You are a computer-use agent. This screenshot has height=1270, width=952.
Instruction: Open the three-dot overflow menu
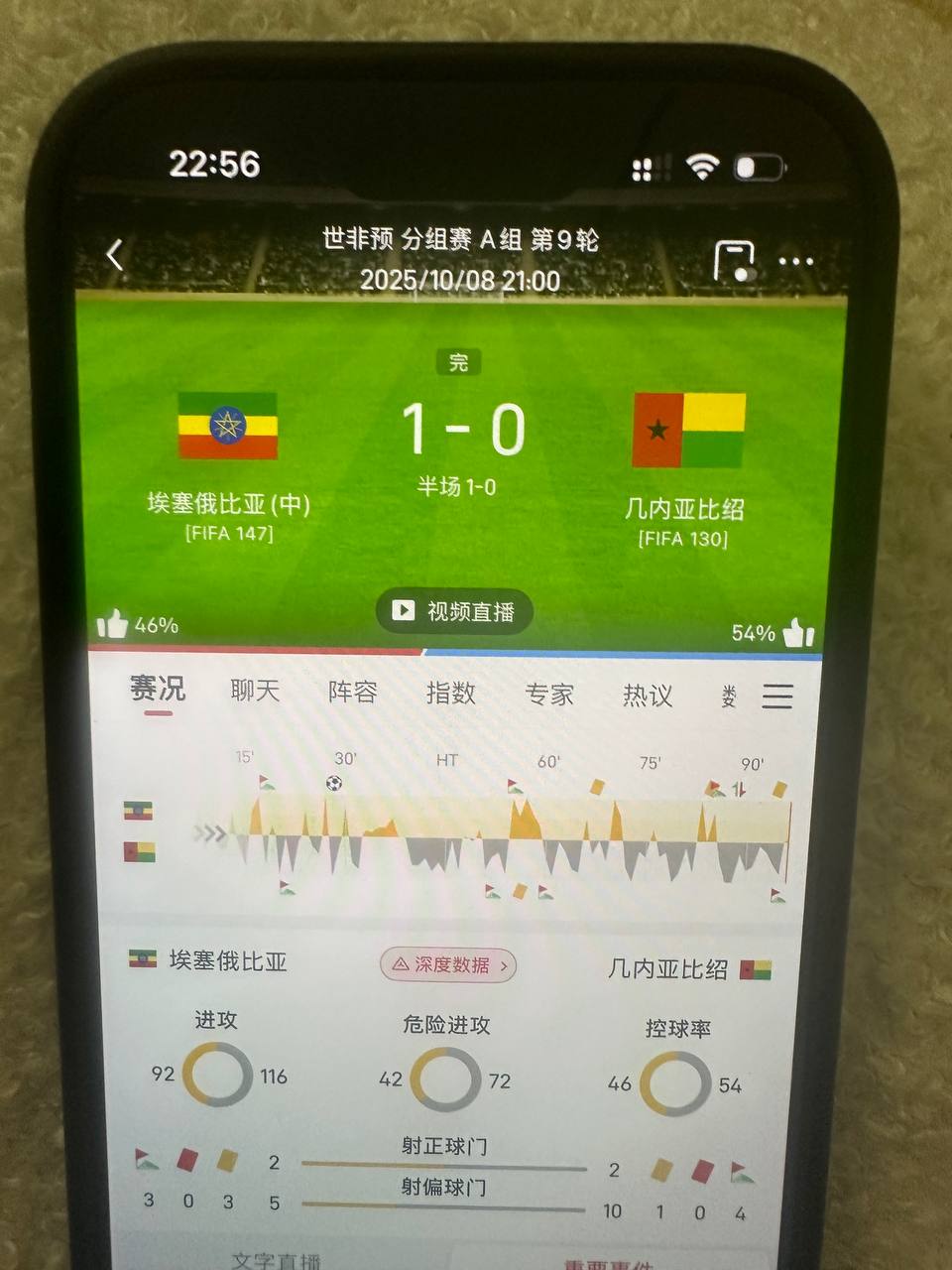click(x=795, y=262)
